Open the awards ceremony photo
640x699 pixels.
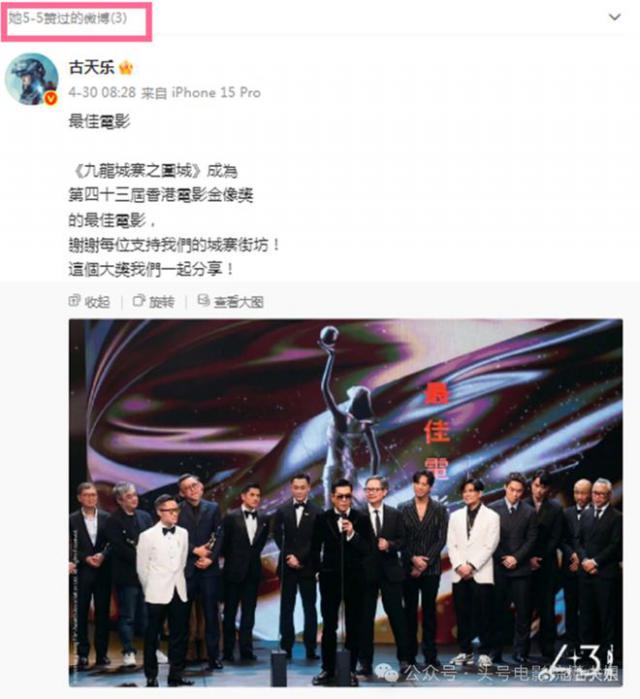345,500
